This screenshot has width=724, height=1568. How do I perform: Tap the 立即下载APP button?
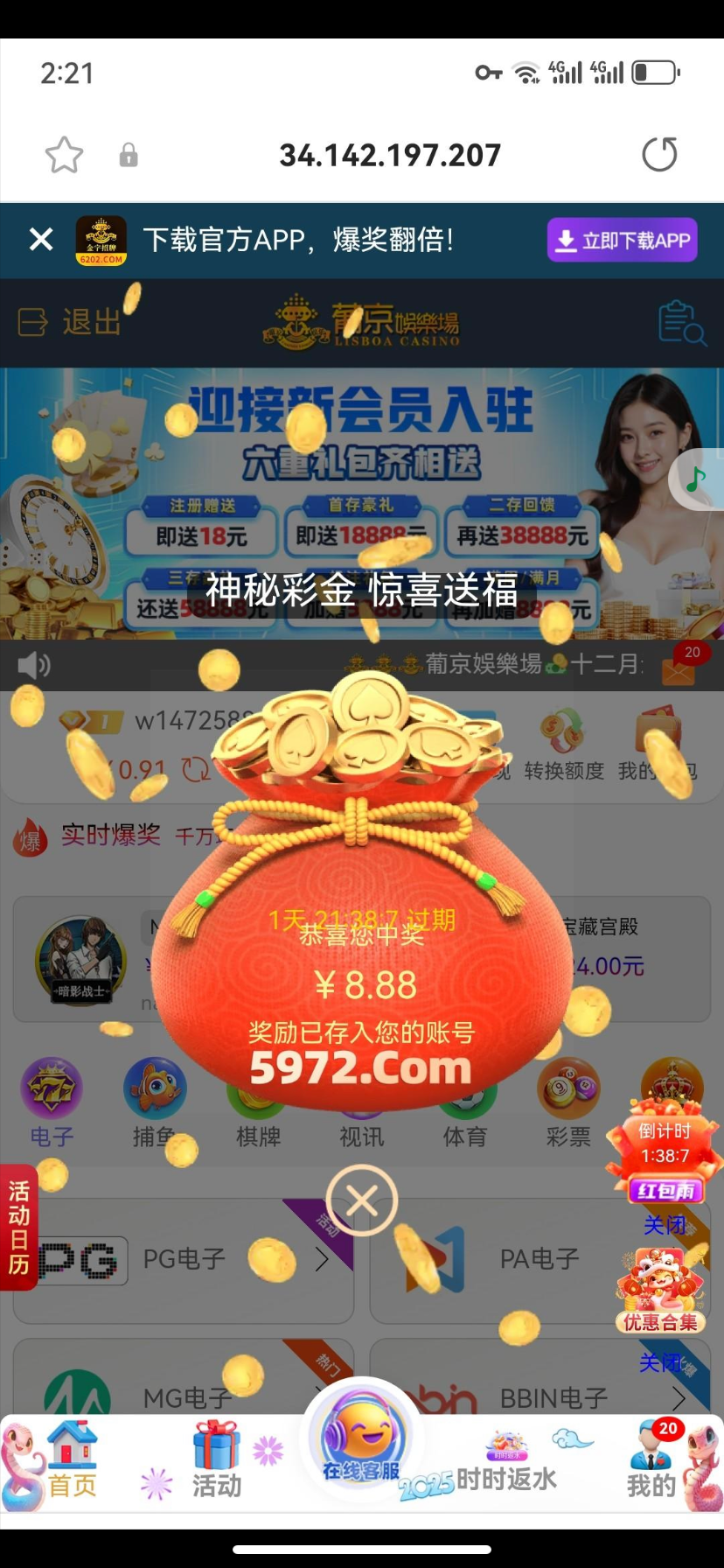623,240
